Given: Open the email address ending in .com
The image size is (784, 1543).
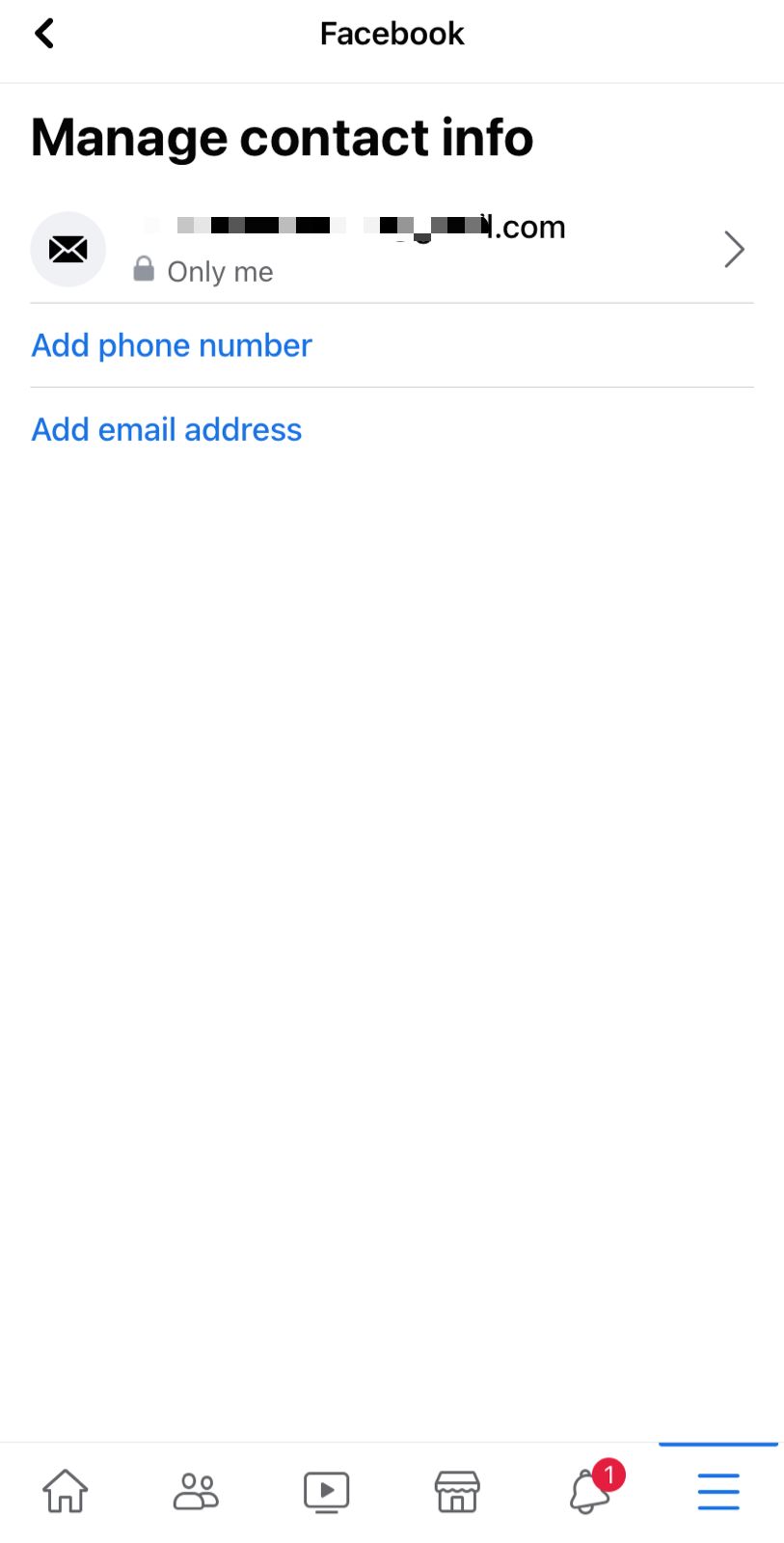Looking at the screenshot, I should (x=392, y=249).
